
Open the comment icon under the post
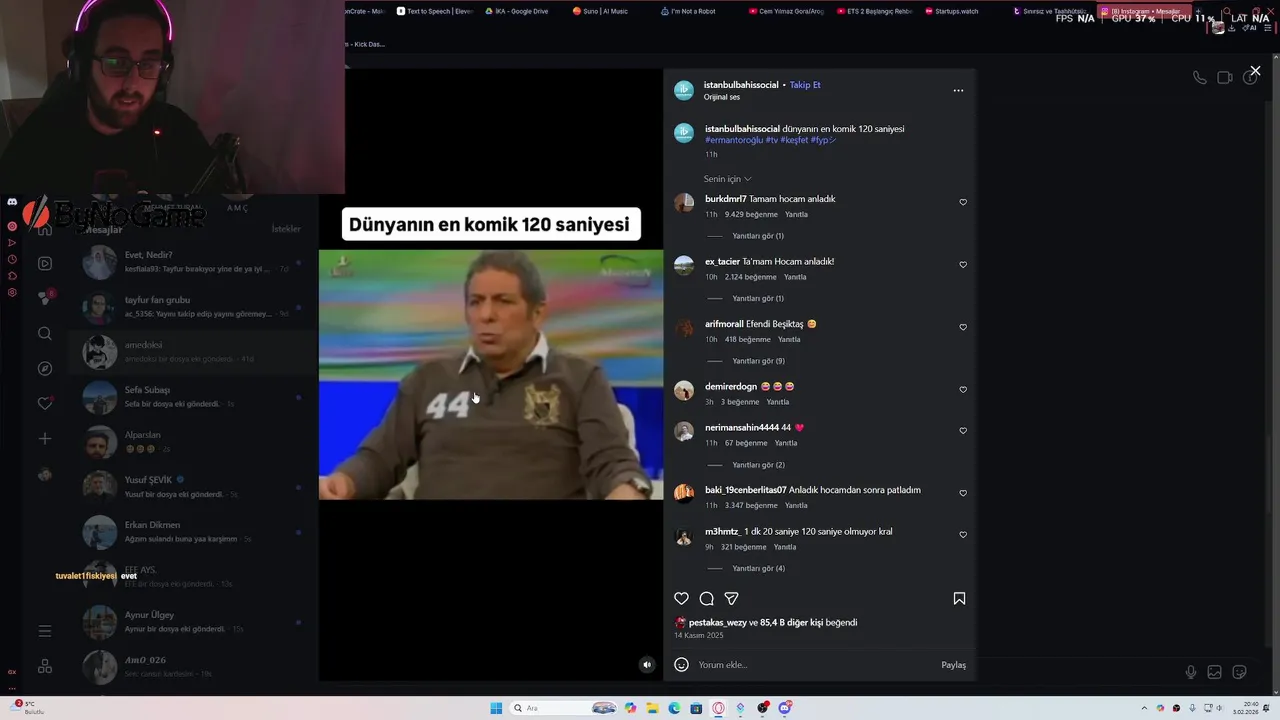pyautogui.click(x=706, y=598)
